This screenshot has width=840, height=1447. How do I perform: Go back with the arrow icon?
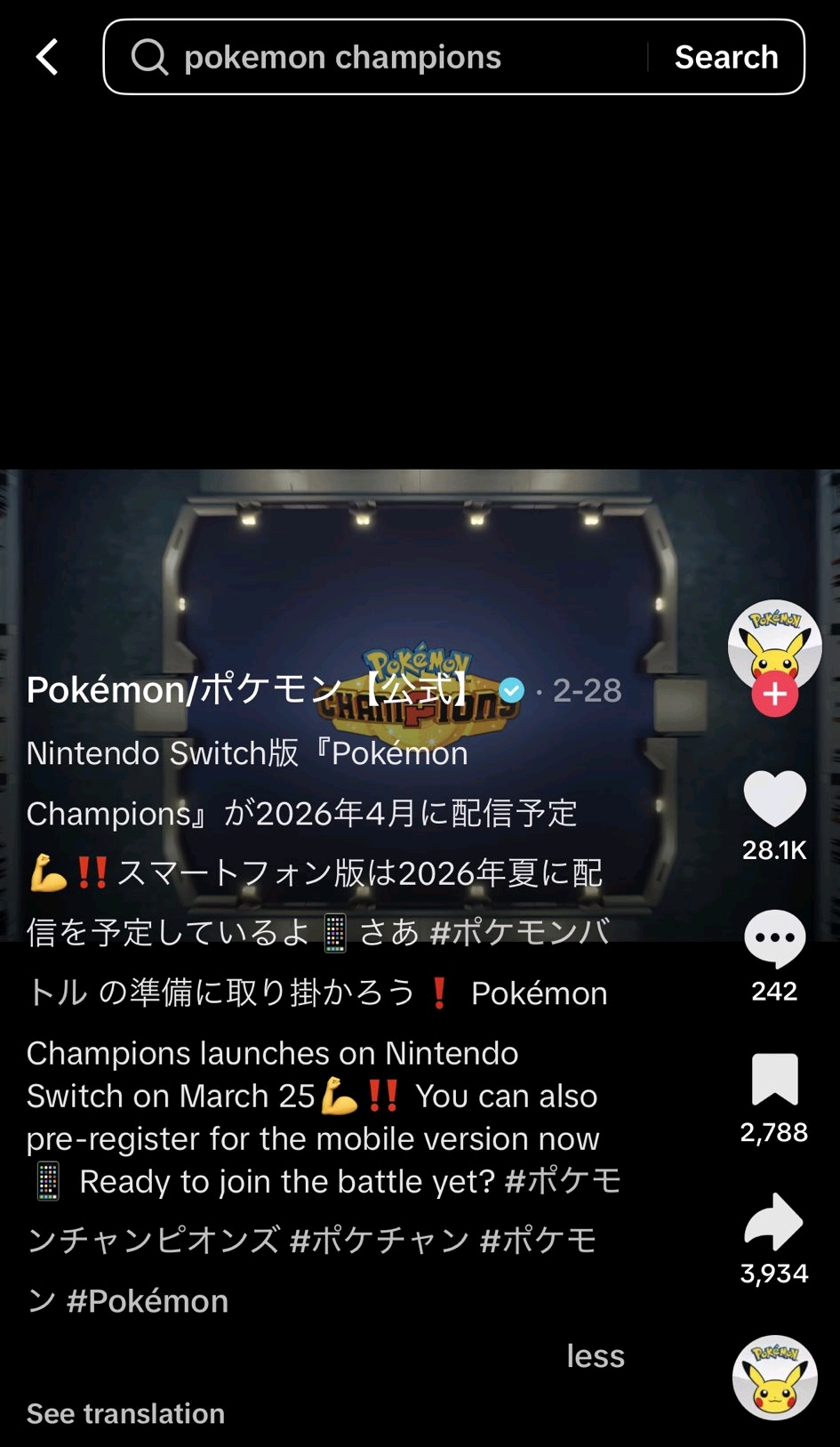coord(47,57)
